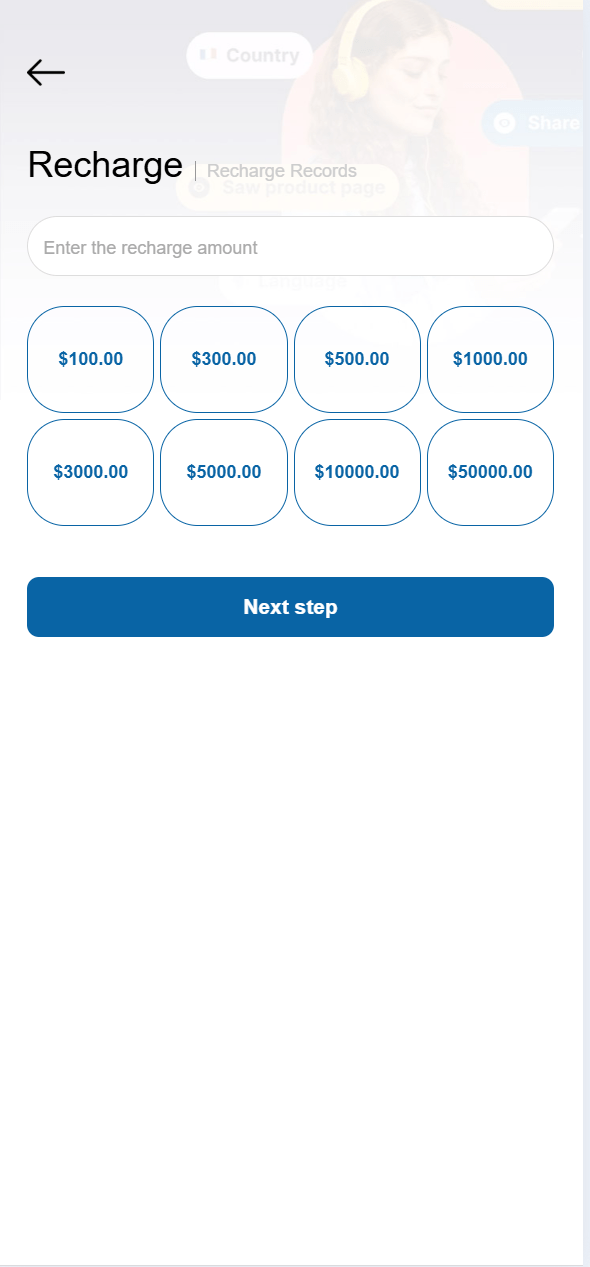Focus the recharge amount field
Viewport: 590px width, 1267px height.
(290, 246)
